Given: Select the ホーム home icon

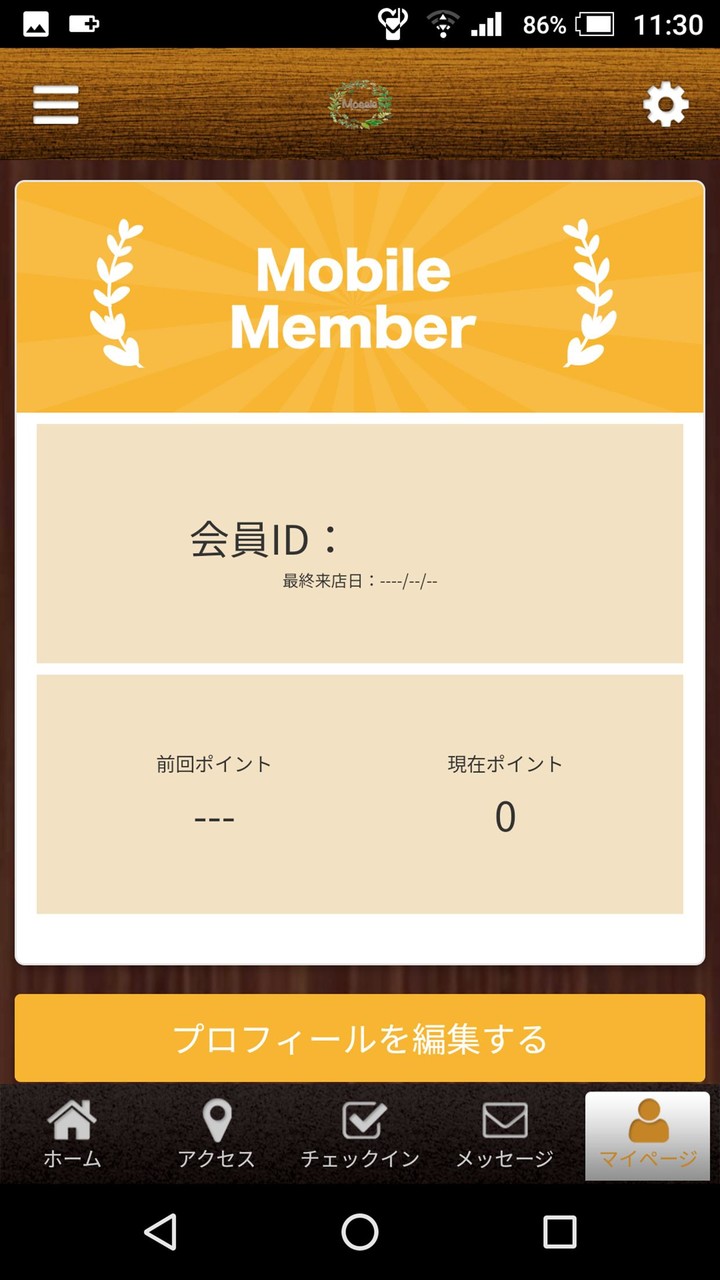Looking at the screenshot, I should [71, 1118].
